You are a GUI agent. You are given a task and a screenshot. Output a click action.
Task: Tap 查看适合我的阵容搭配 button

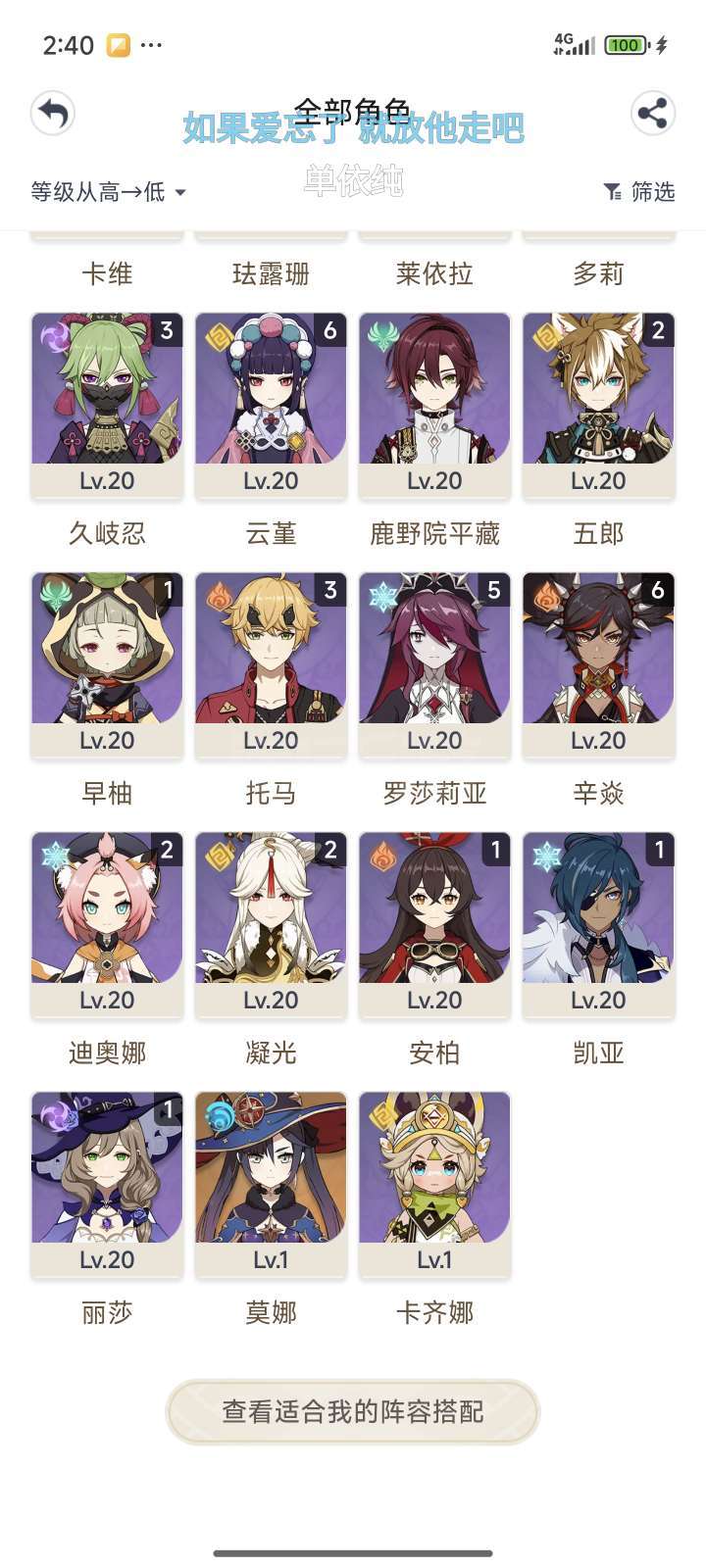point(353,1411)
